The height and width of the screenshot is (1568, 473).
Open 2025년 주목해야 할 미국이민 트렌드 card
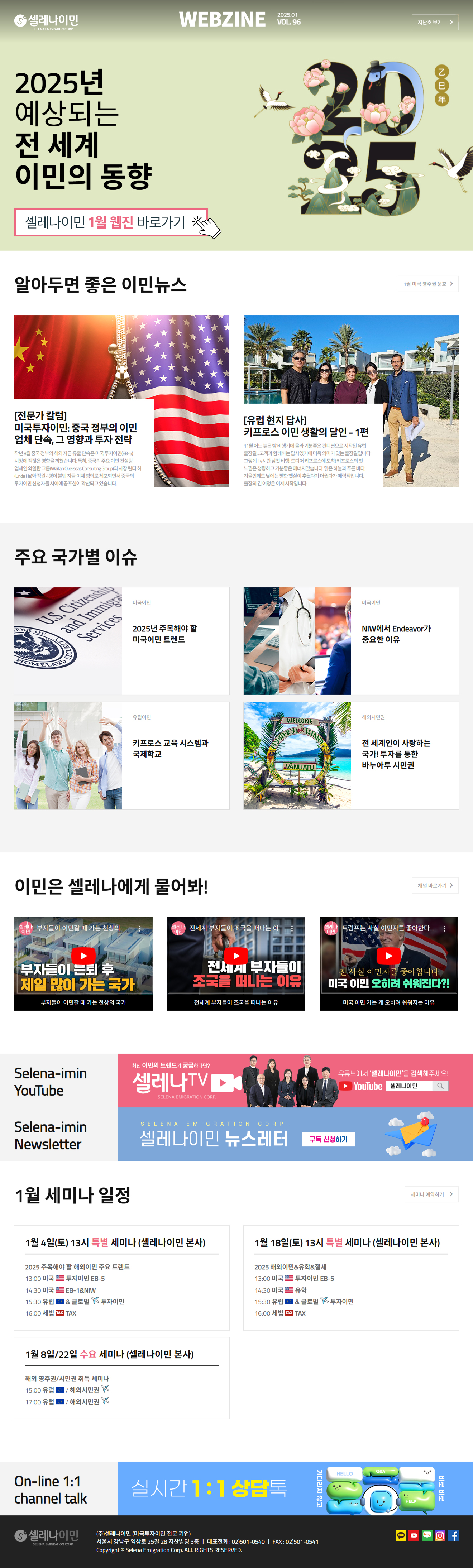coord(121,640)
